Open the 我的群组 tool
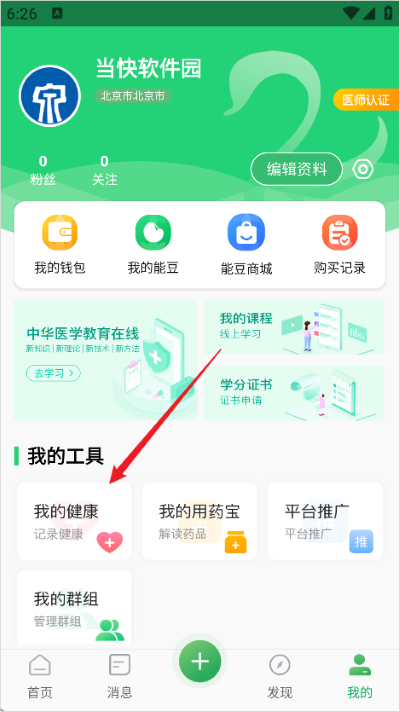This screenshot has height=712, width=400. coord(74,607)
